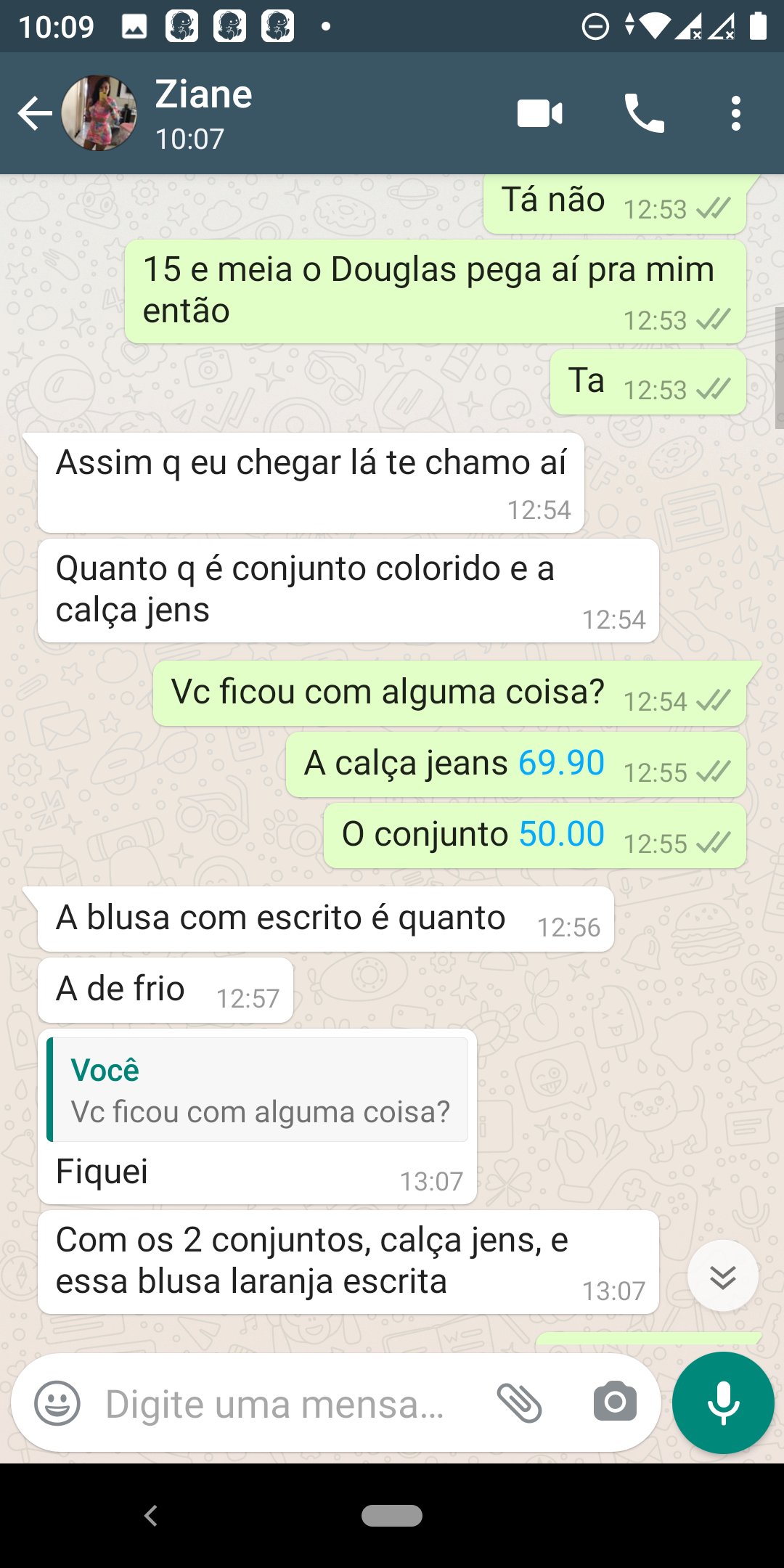Tap the quoted 'Vc ficou com alguma coisa?' reply

pos(258,1090)
